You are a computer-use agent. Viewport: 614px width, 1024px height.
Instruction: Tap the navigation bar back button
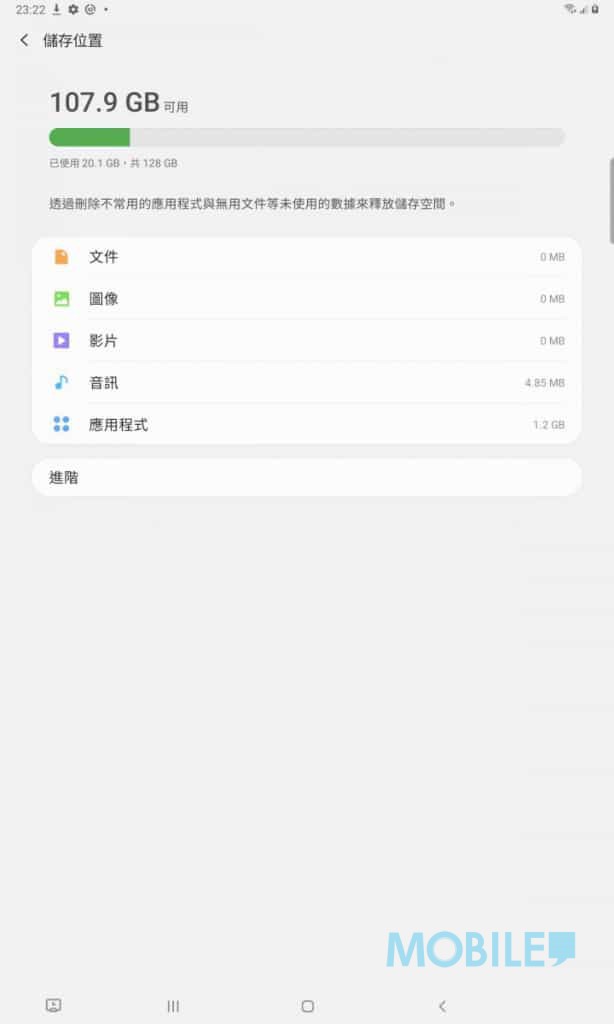pyautogui.click(x=442, y=1006)
